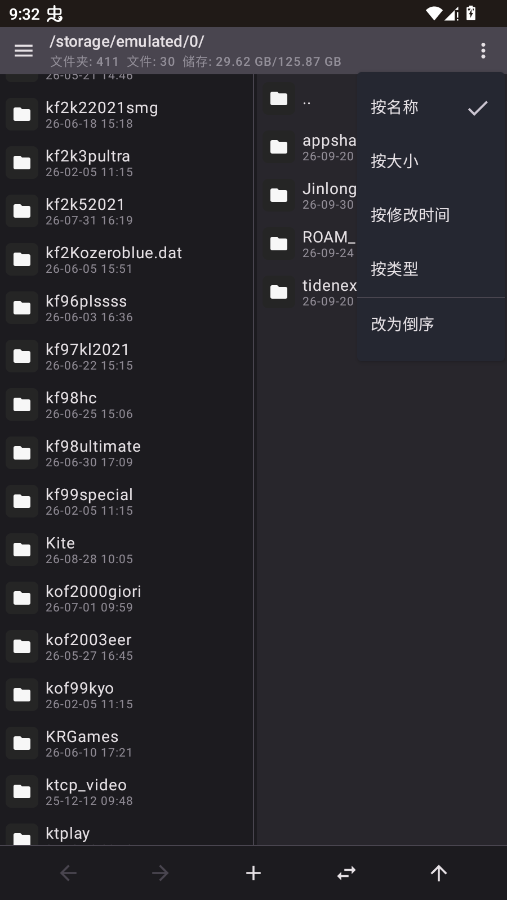The height and width of the screenshot is (900, 507).
Task: Open the kof99kyo folder
Action: 126,695
